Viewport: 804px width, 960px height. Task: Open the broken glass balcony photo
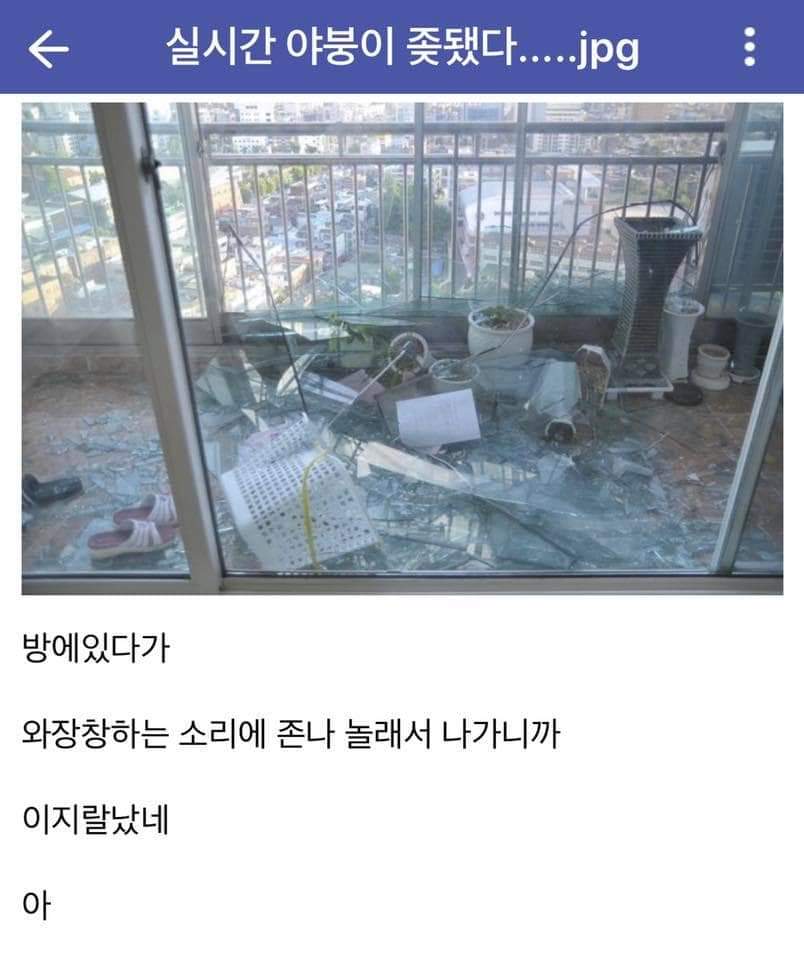pos(402,345)
